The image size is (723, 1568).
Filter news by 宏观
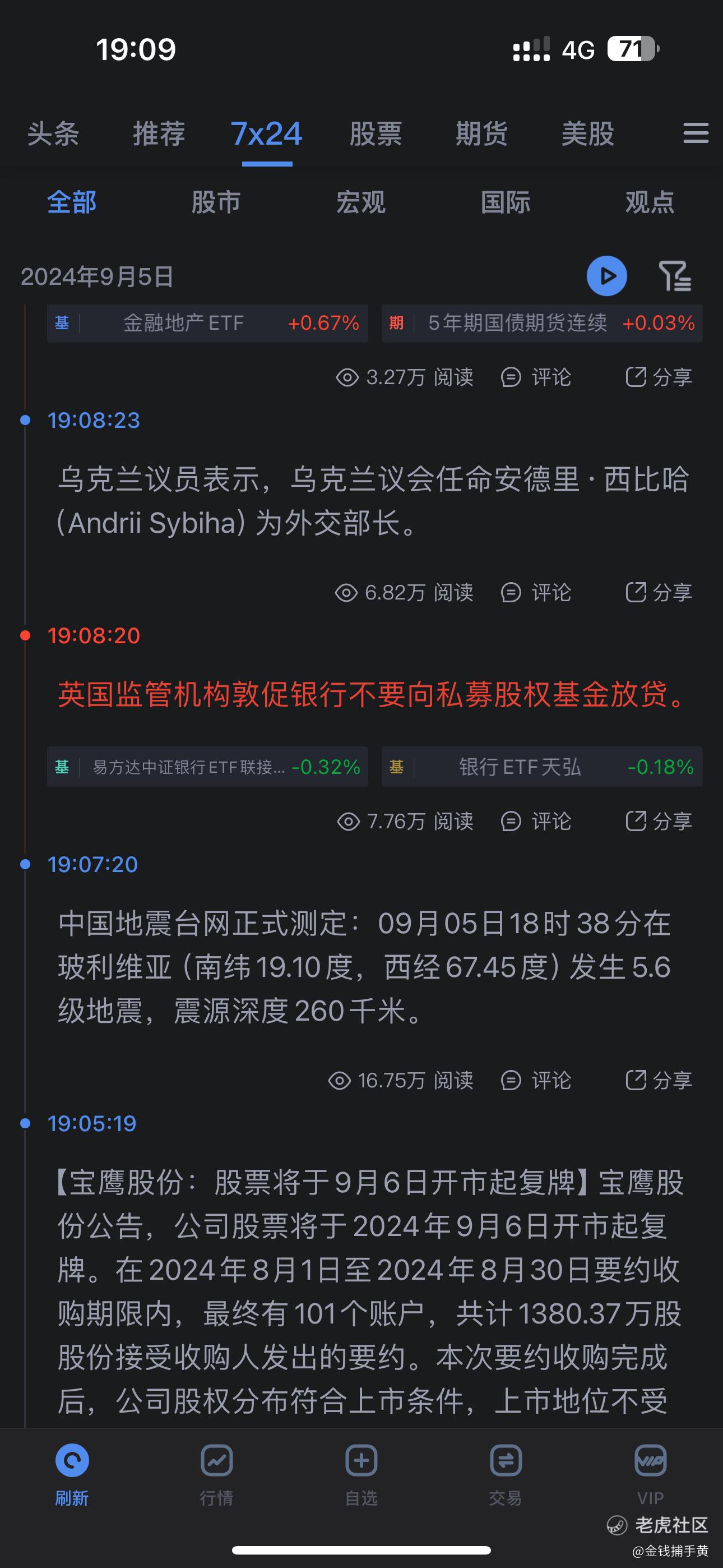pyautogui.click(x=361, y=202)
